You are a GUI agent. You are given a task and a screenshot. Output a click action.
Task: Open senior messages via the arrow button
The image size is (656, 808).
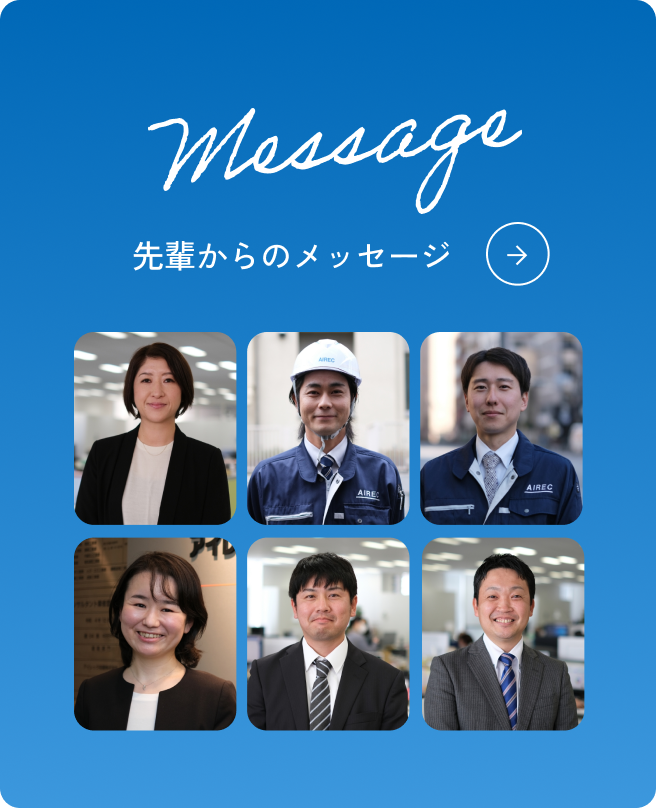point(517,255)
